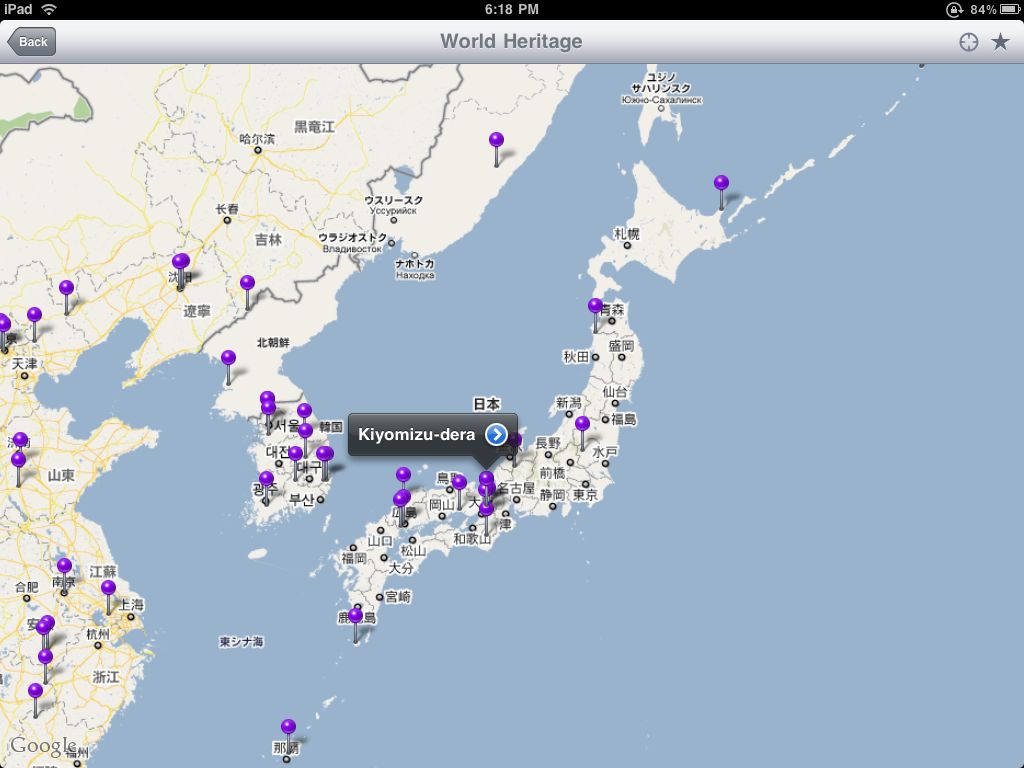Tap the pin in Russia's Primorye region

(496, 141)
